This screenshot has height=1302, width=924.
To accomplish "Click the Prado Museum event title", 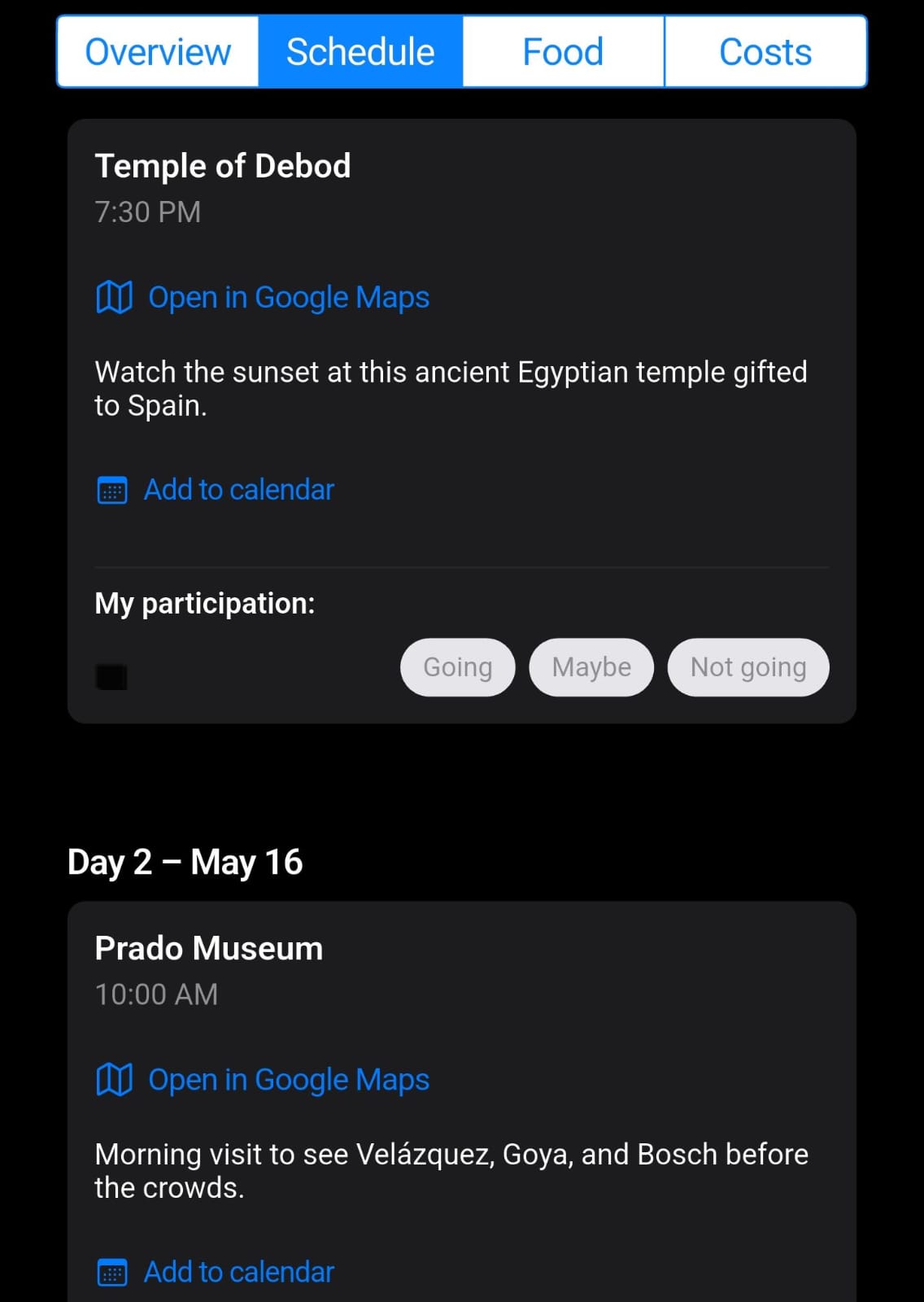I will pos(209,947).
